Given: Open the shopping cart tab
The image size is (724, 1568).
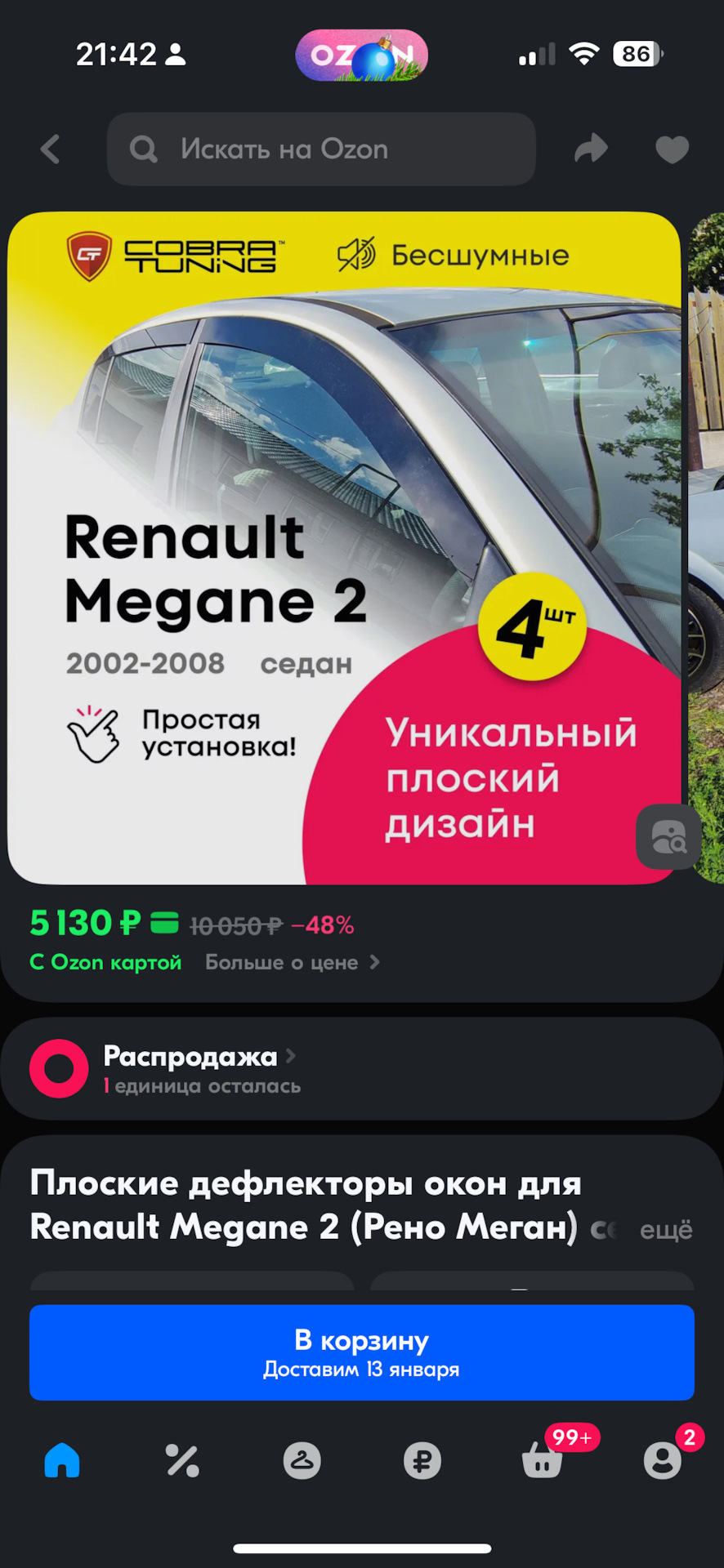Looking at the screenshot, I should [x=543, y=1460].
